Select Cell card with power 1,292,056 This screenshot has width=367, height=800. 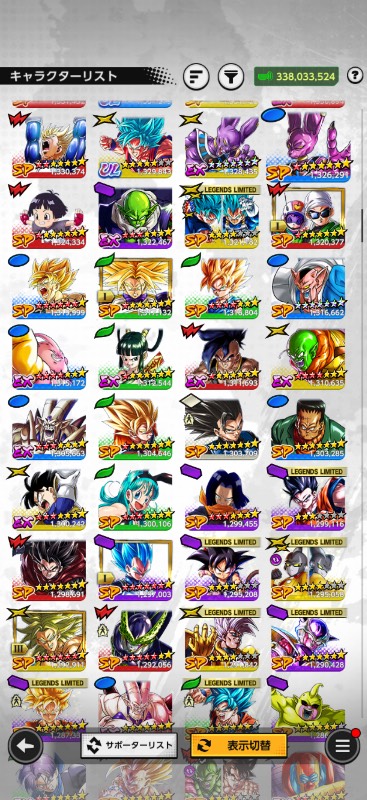pyautogui.click(x=135, y=639)
